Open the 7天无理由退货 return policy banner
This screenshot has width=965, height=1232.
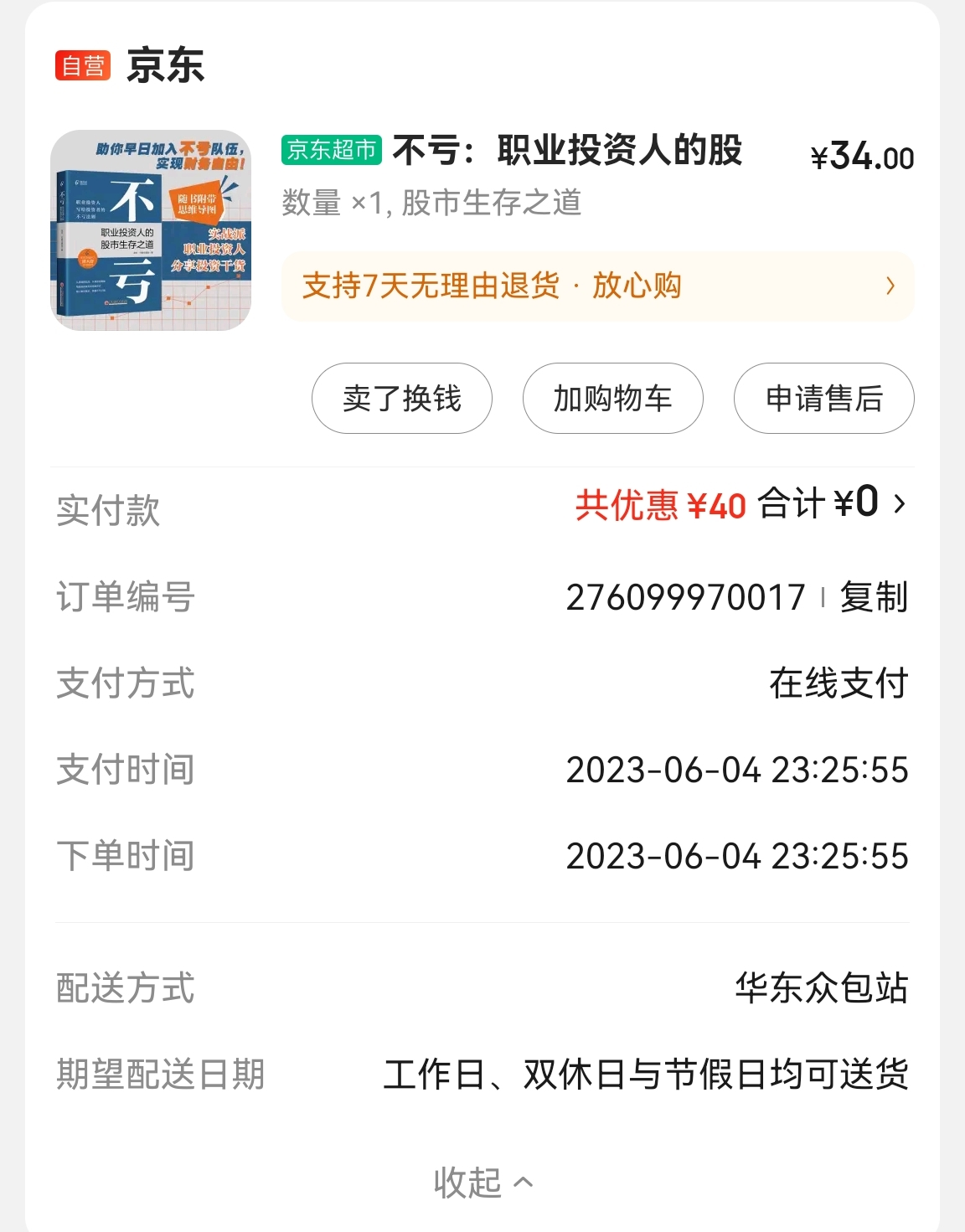[x=597, y=286]
